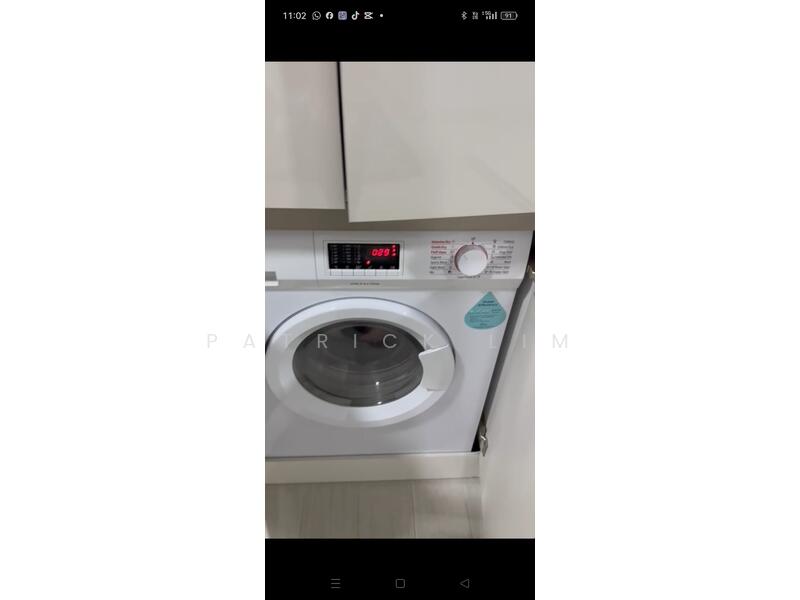This screenshot has width=800, height=600.
Task: Go to the home screen
Action: click(x=400, y=583)
